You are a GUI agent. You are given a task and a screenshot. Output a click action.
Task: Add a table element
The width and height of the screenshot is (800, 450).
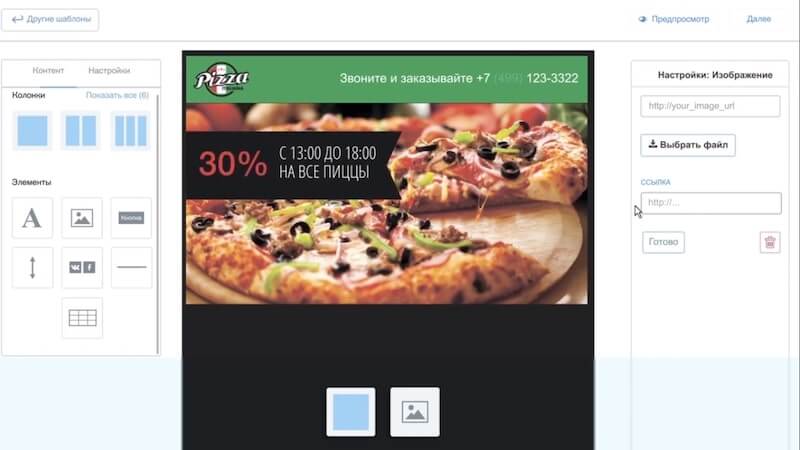pyautogui.click(x=82, y=318)
